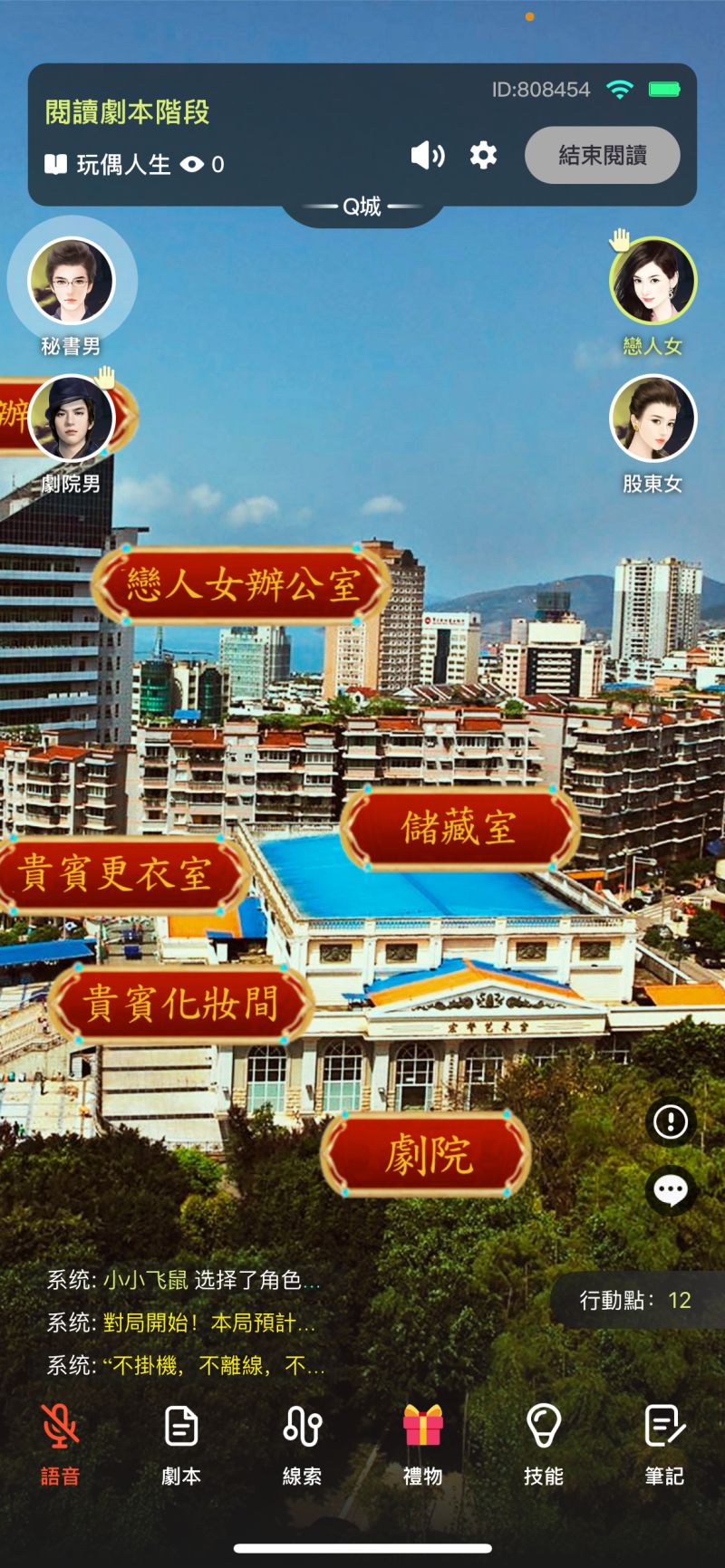
Task: Tap the 結束閱讀 button
Action: [x=602, y=156]
